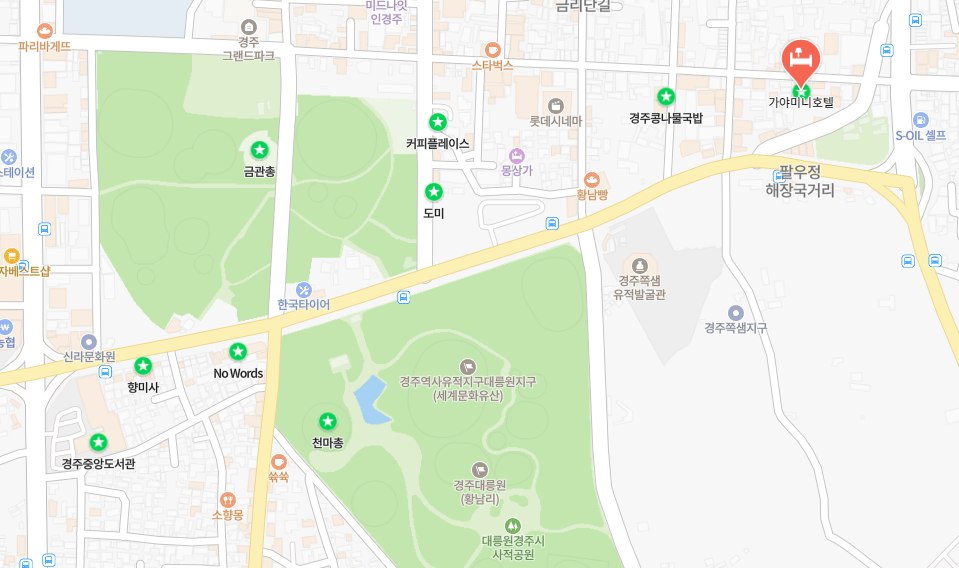The image size is (959, 568).
Task: Open the 파리바게트 bakery marker
Action: [x=45, y=31]
